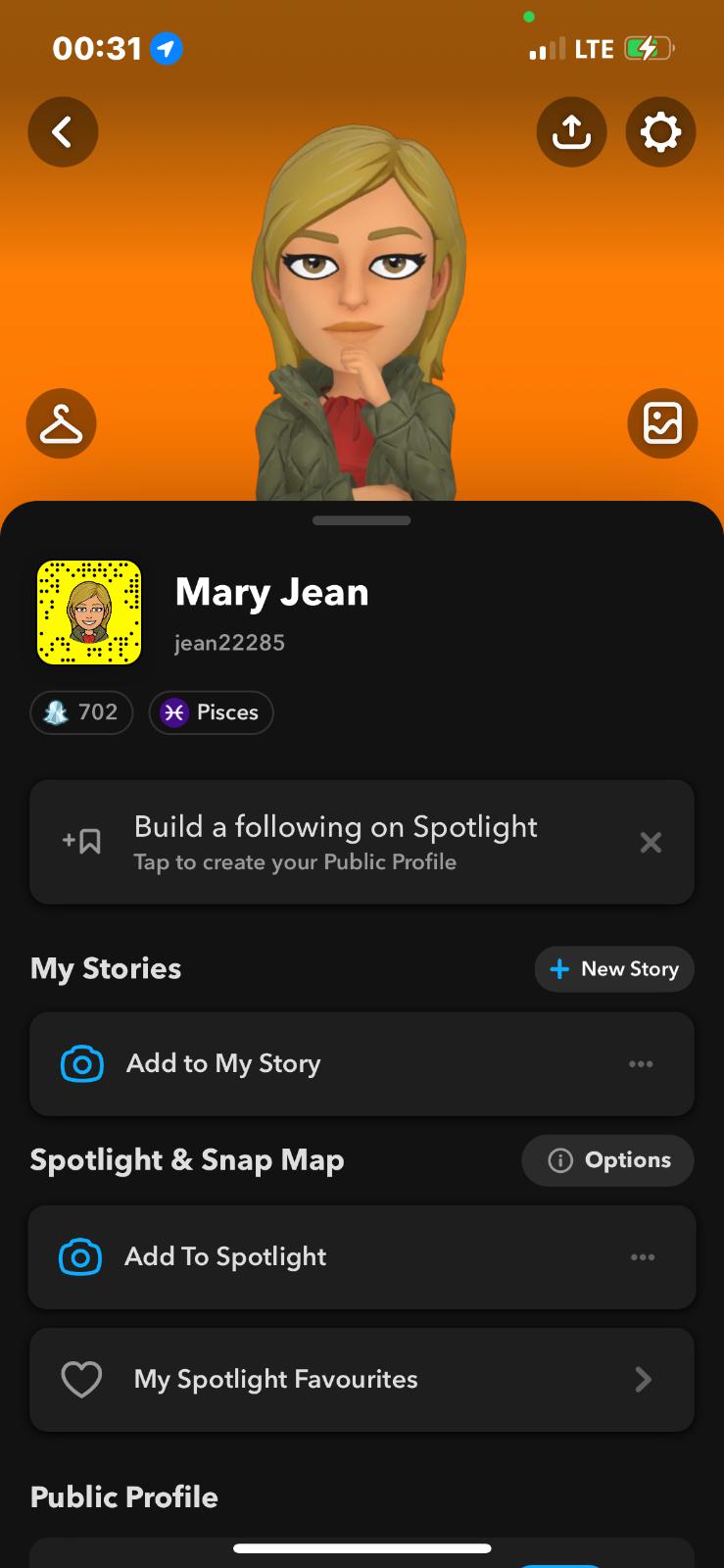Image resolution: width=724 pixels, height=1568 pixels.
Task: View the 702 Snap score chip
Action: 82,712
